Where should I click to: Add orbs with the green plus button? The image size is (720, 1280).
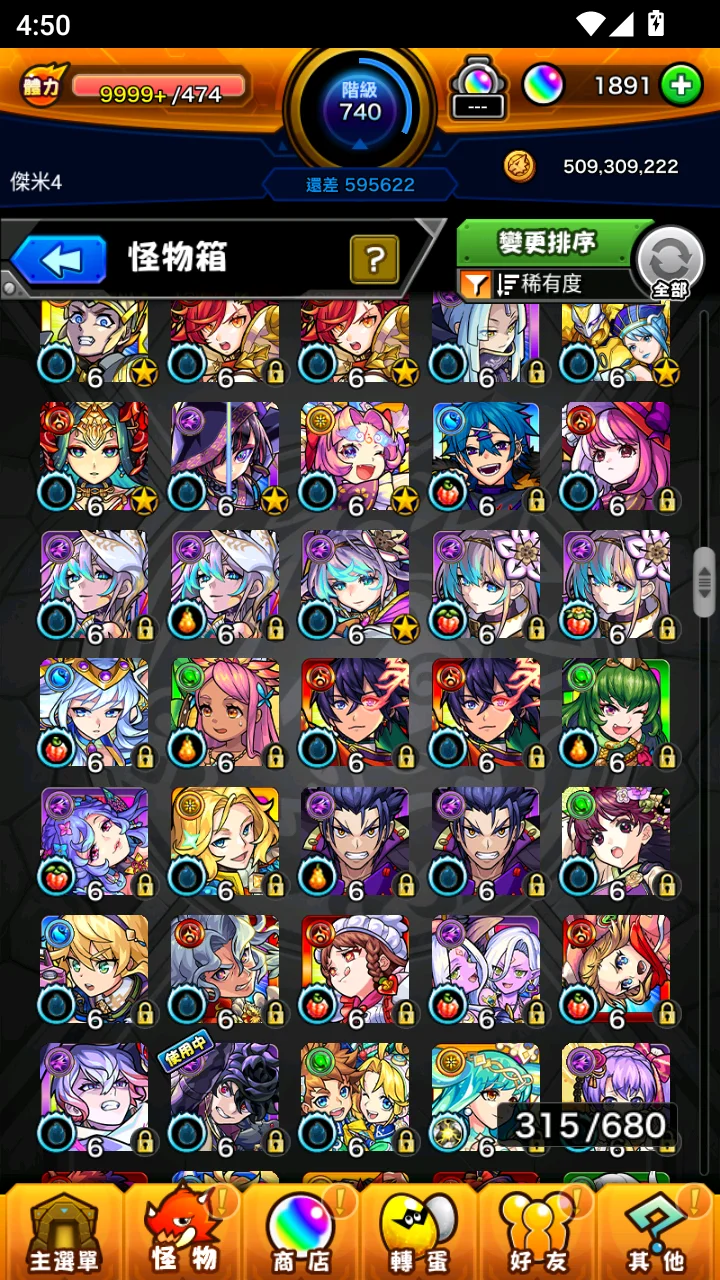click(x=680, y=86)
